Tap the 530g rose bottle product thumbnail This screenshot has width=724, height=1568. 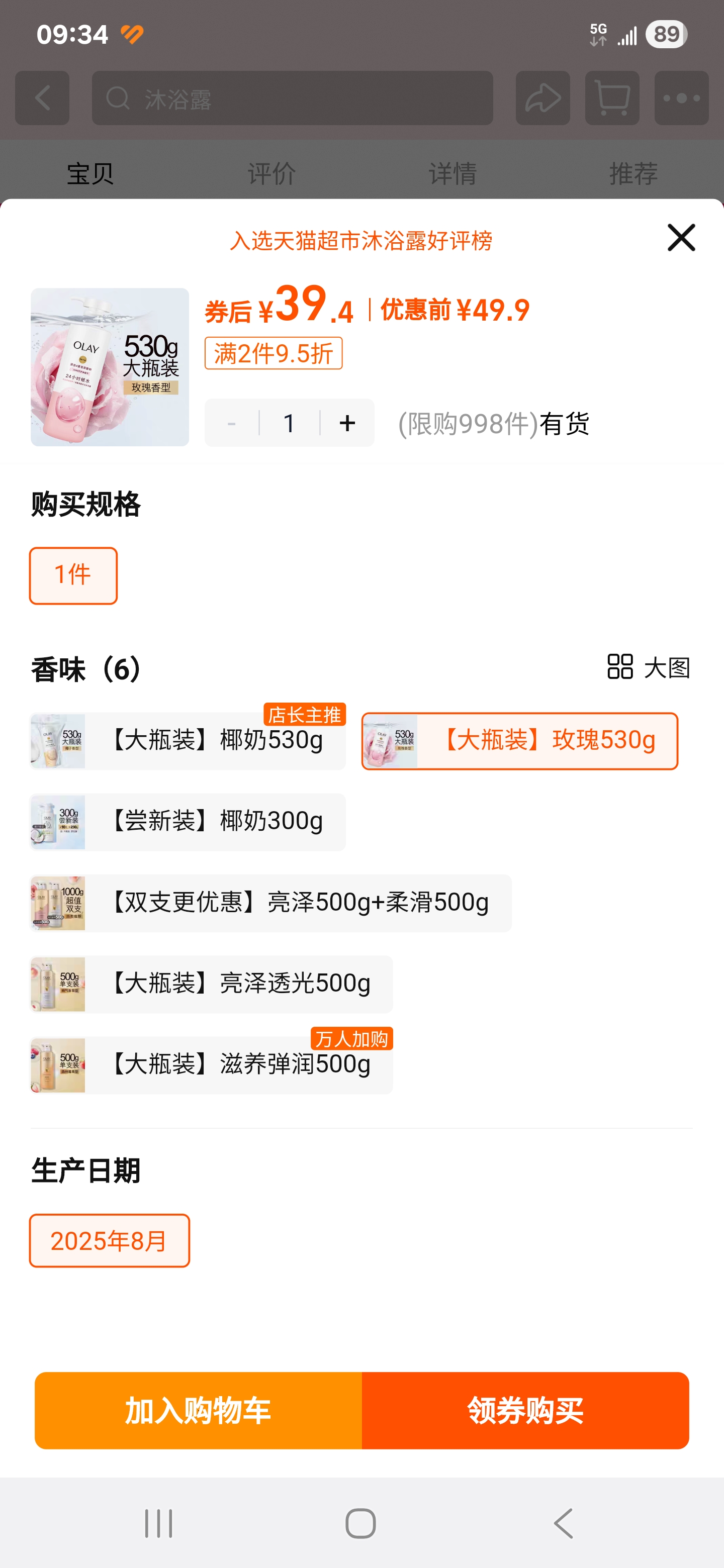(110, 366)
